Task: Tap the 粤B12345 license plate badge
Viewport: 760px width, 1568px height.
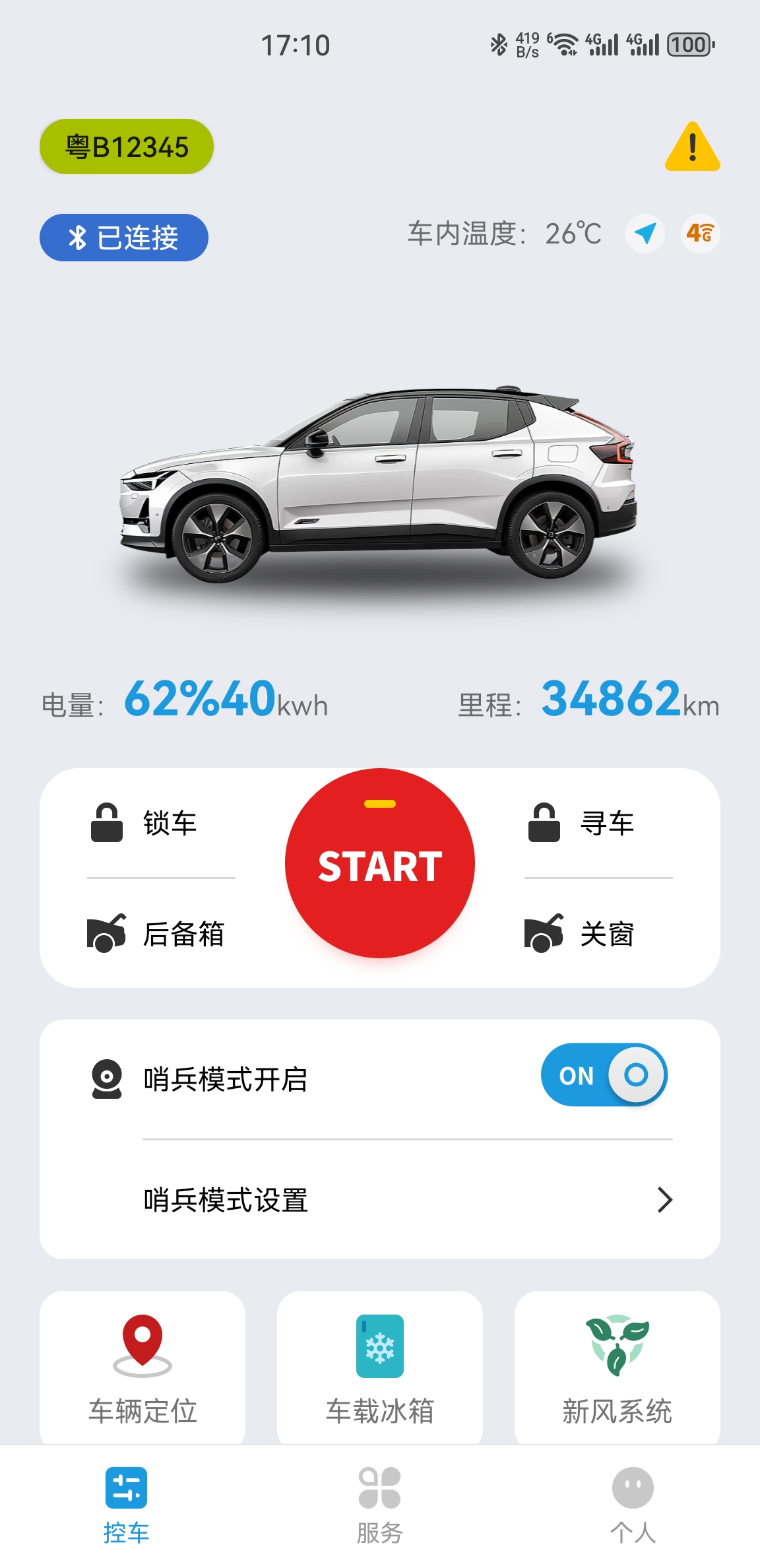Action: (x=126, y=147)
